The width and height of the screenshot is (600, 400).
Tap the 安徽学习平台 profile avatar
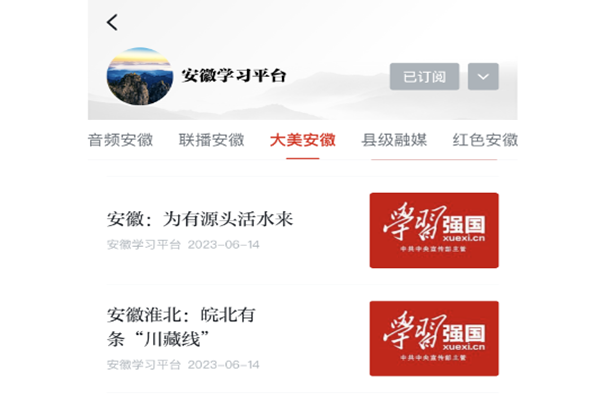pyautogui.click(x=140, y=77)
